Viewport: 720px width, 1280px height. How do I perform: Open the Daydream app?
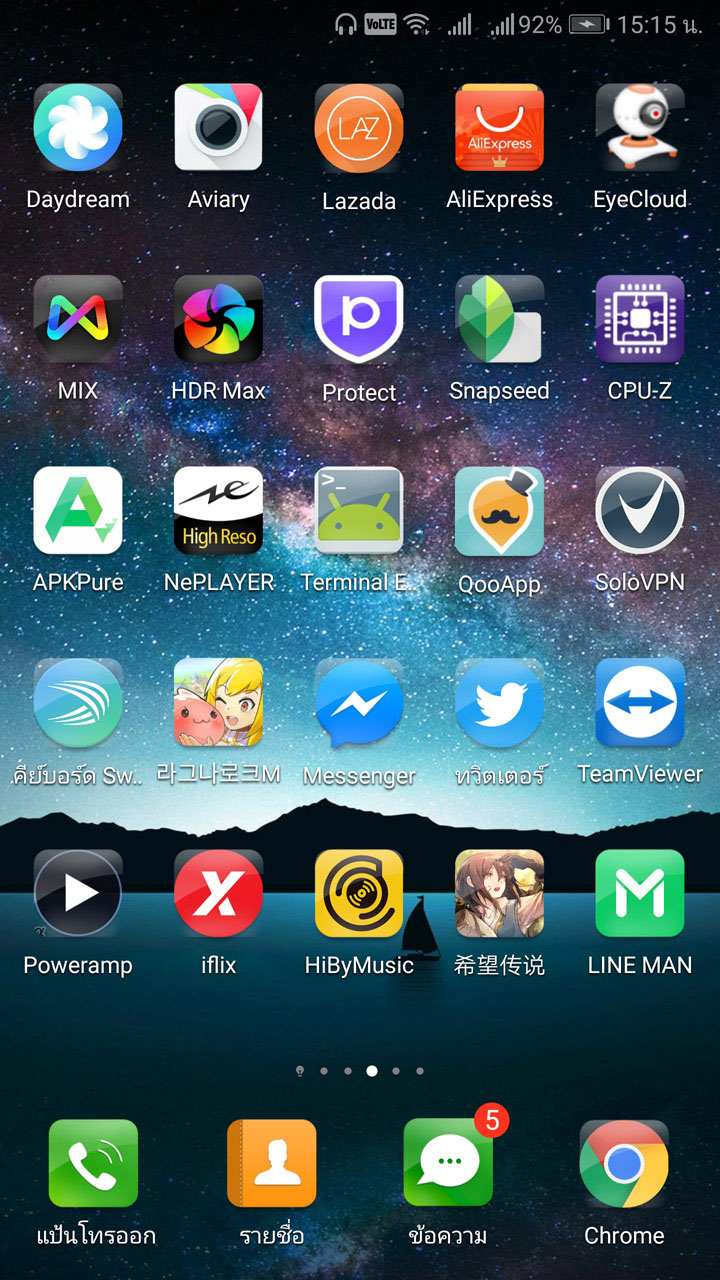pyautogui.click(x=78, y=128)
